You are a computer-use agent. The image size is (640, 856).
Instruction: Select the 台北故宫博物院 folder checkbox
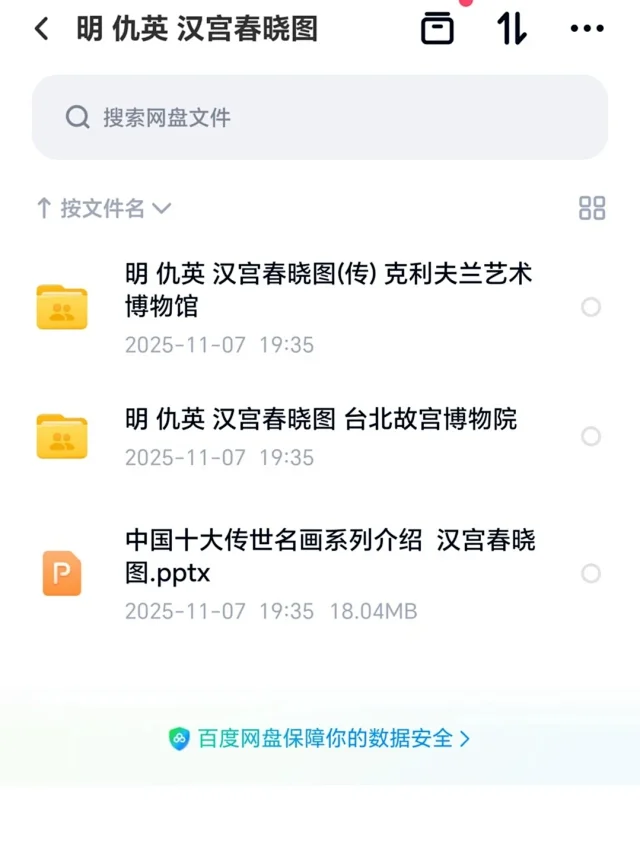tap(591, 436)
